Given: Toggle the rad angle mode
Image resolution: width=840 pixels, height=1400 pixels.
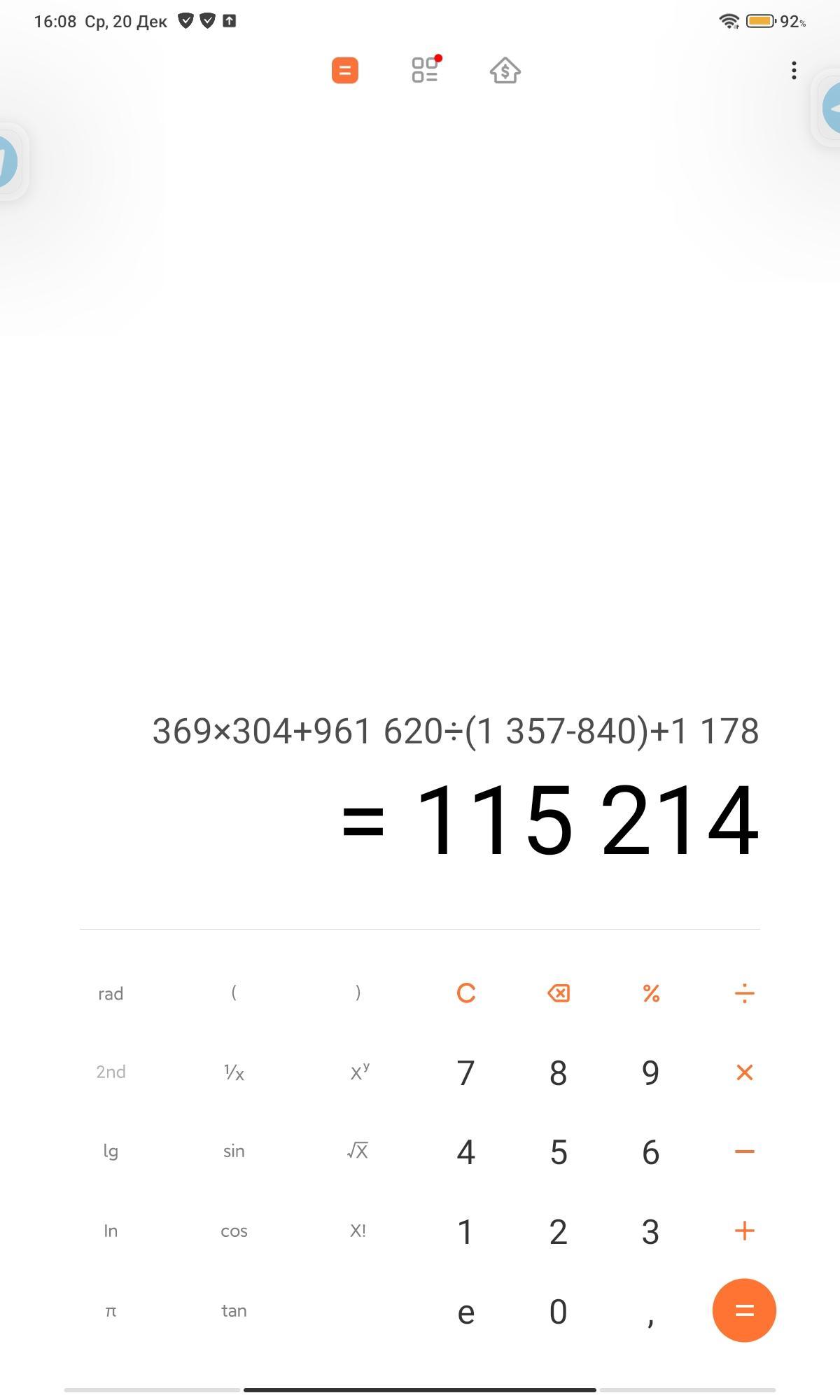Looking at the screenshot, I should coord(111,993).
